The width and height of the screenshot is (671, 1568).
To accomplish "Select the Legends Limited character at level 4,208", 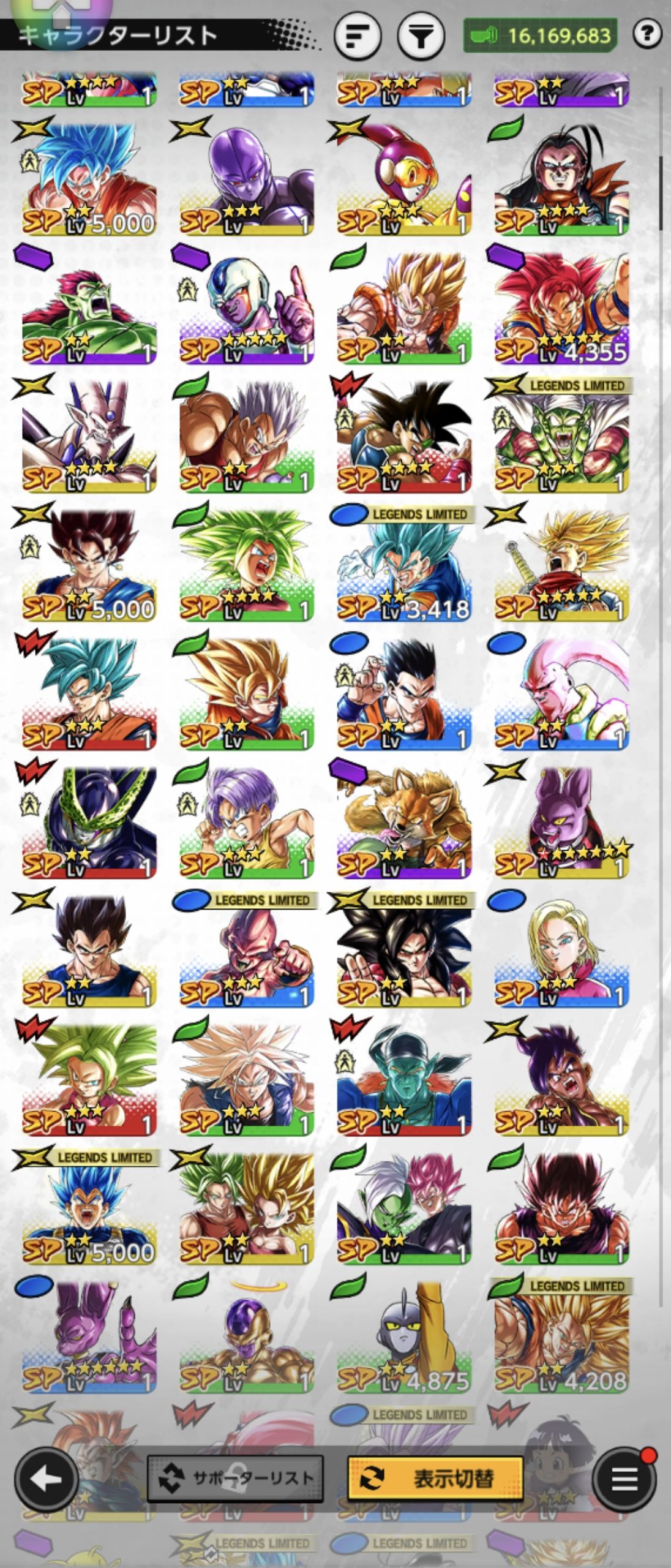I will tap(561, 1338).
